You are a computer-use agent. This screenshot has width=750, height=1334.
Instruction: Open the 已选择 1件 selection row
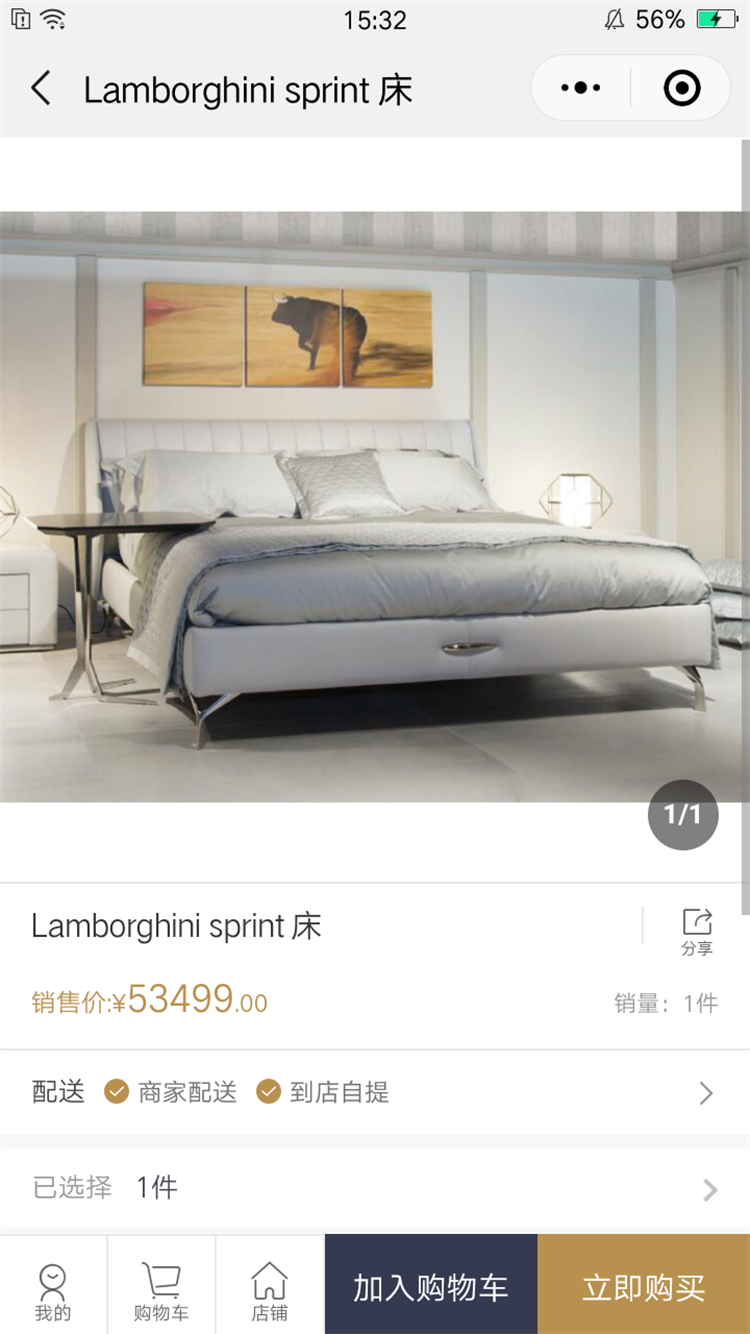(375, 1188)
